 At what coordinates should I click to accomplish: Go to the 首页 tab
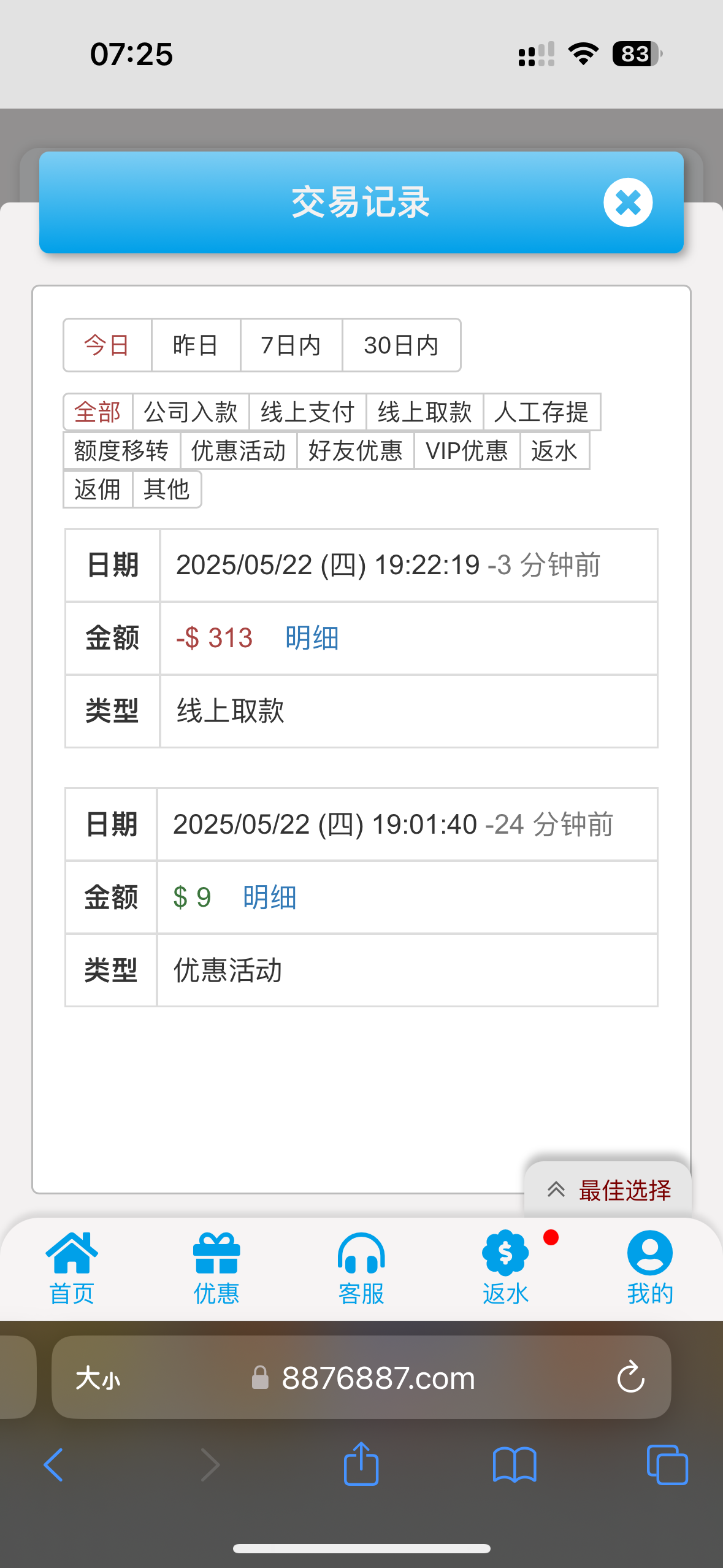pyautogui.click(x=72, y=1268)
